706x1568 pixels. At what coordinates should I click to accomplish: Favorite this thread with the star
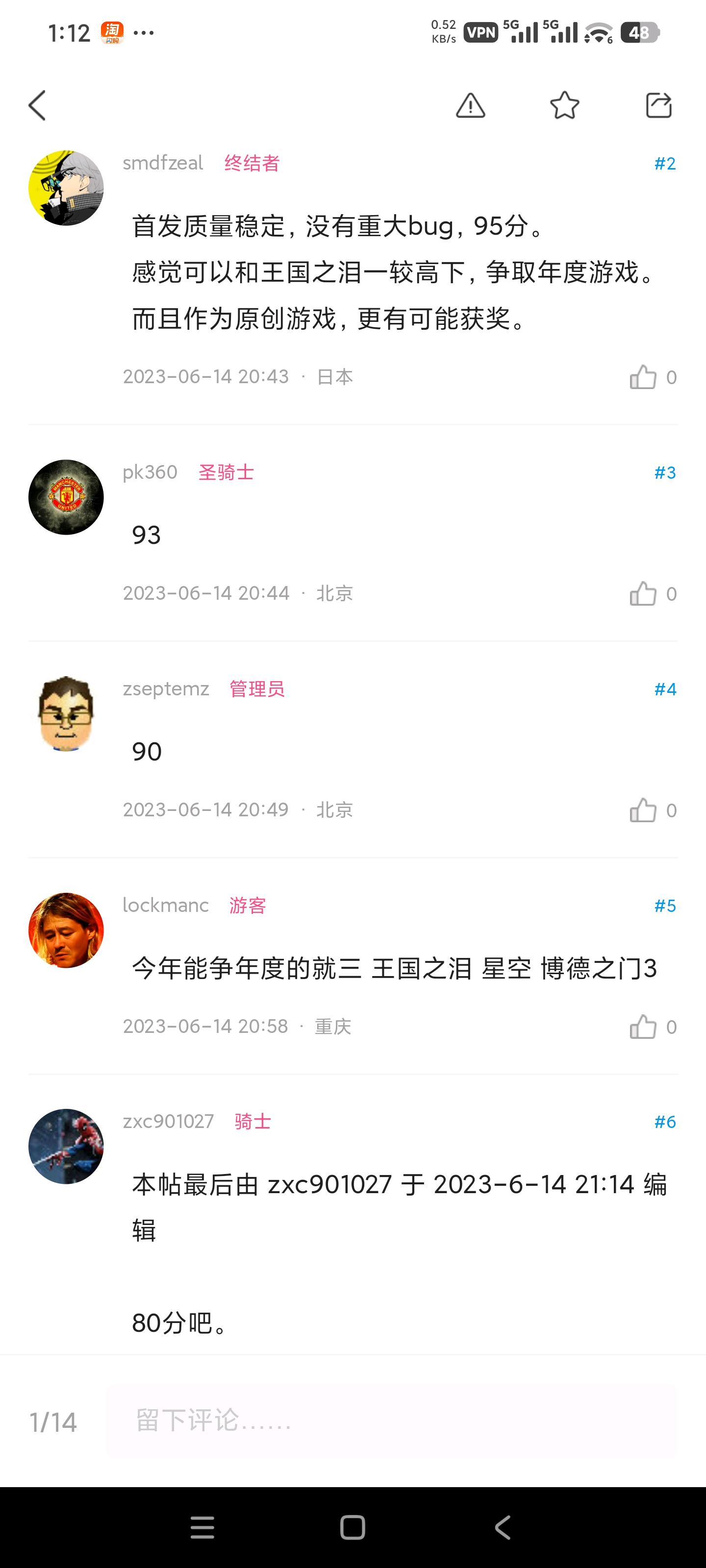564,105
